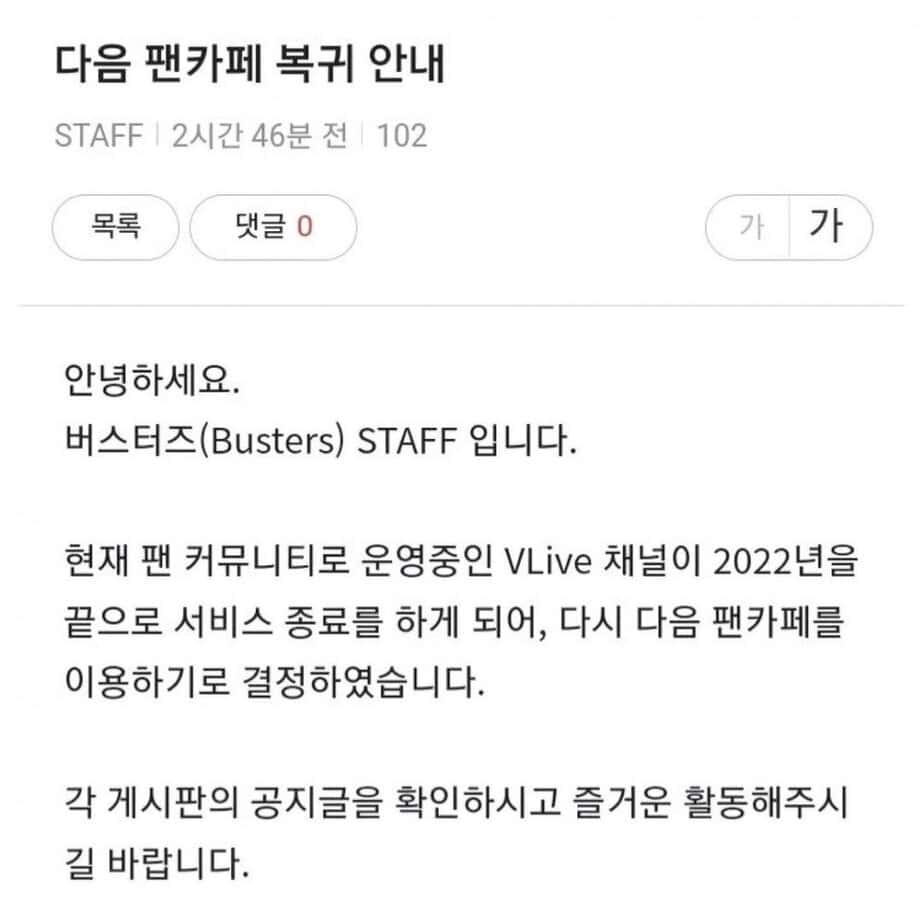The width and height of the screenshot is (924, 924).
Task: Go back to the 목록 post list
Action: 116,227
